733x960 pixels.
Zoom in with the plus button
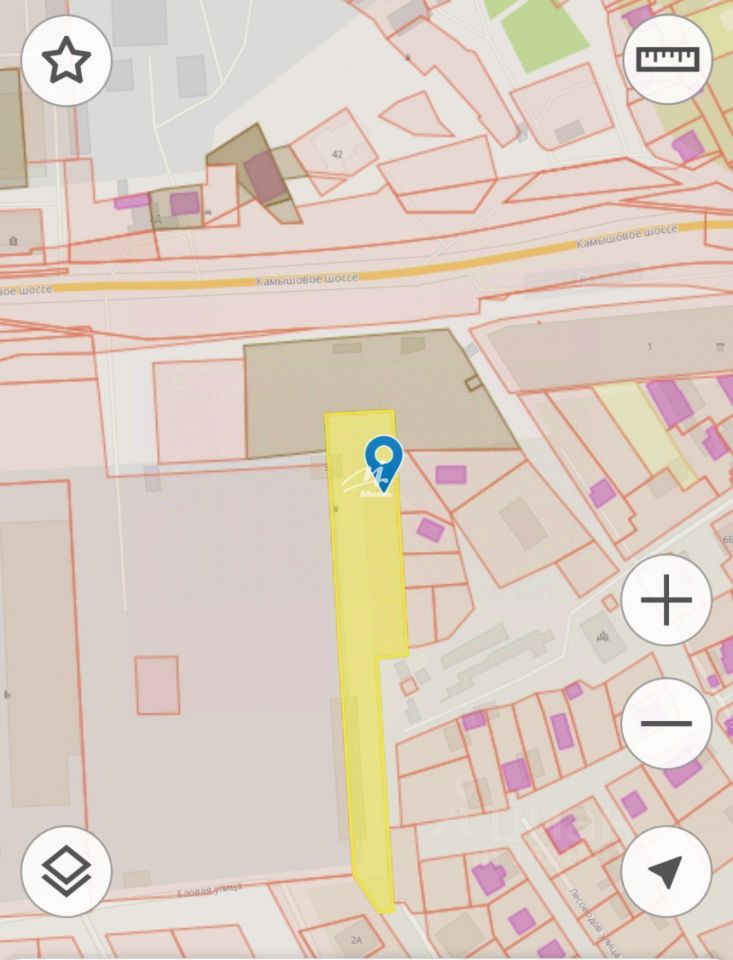coord(666,602)
